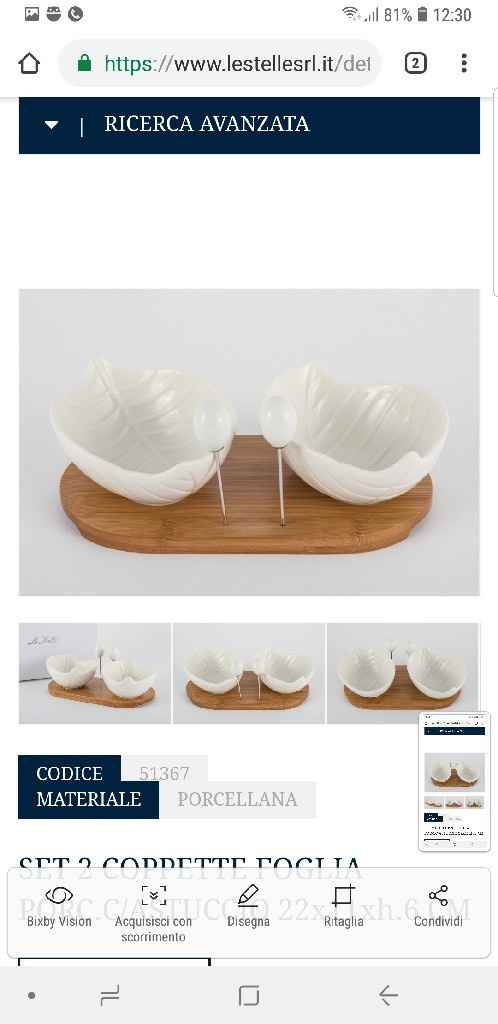Share the screenshot with Condividi
Image resolution: width=498 pixels, height=1024 pixels.
pyautogui.click(x=438, y=906)
